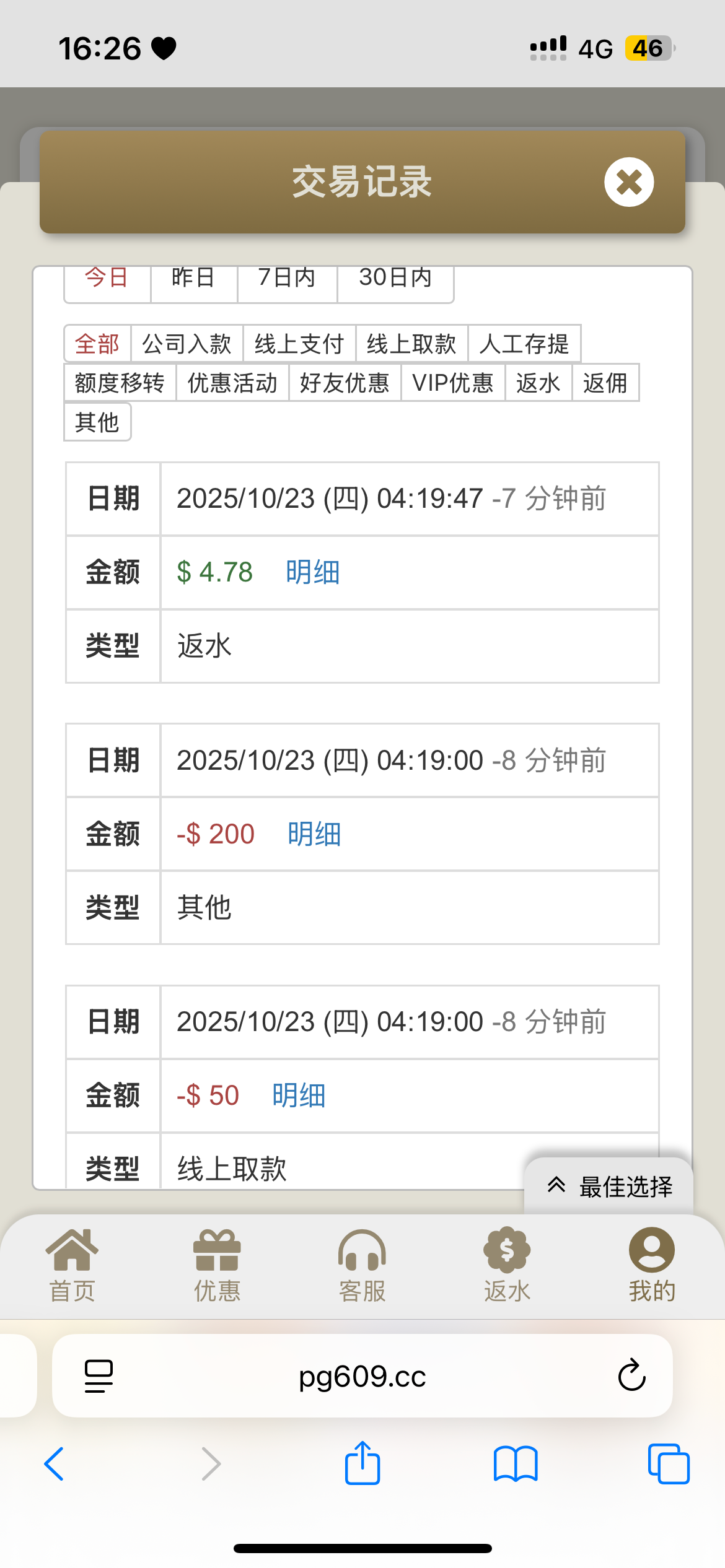Viewport: 725px width, 1568px height.
Task: Reload the pg609.cc page
Action: pyautogui.click(x=631, y=1375)
